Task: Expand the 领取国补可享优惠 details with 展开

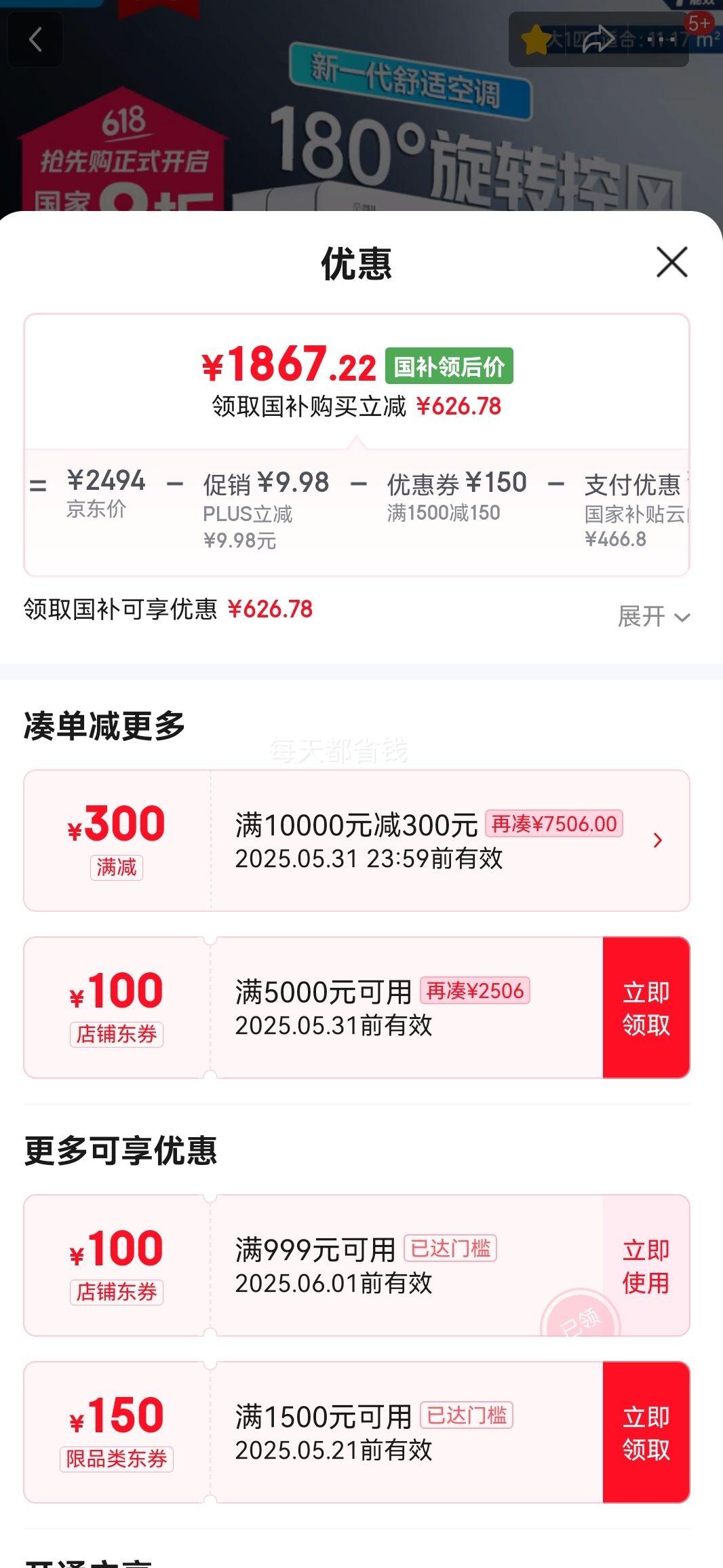Action: click(x=654, y=617)
